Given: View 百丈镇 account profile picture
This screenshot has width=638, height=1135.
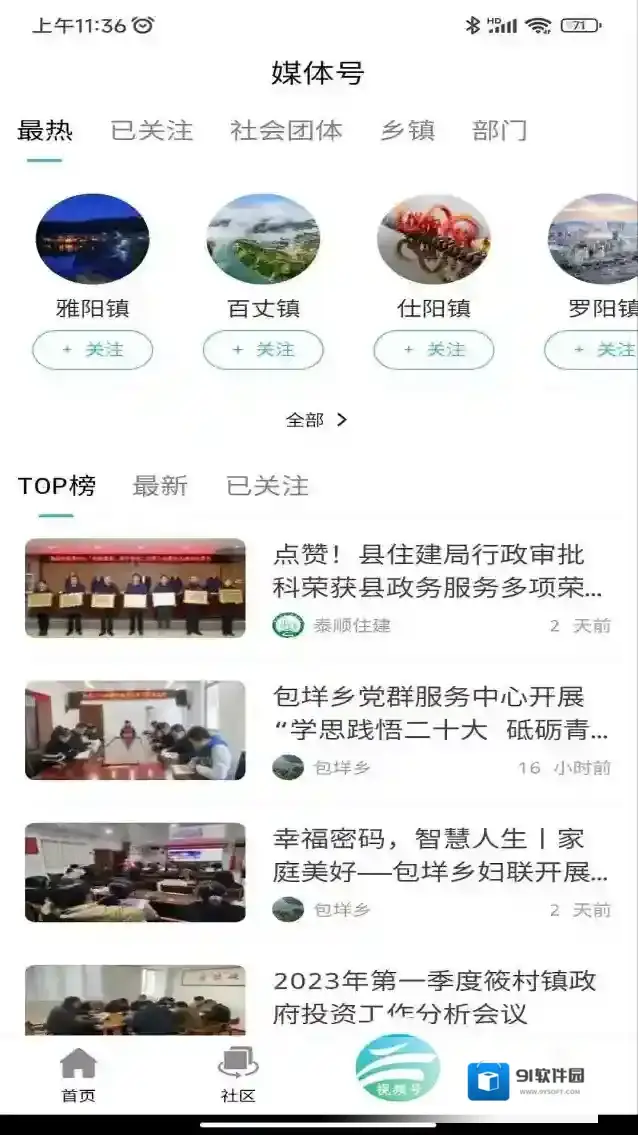Looking at the screenshot, I should click(x=263, y=240).
